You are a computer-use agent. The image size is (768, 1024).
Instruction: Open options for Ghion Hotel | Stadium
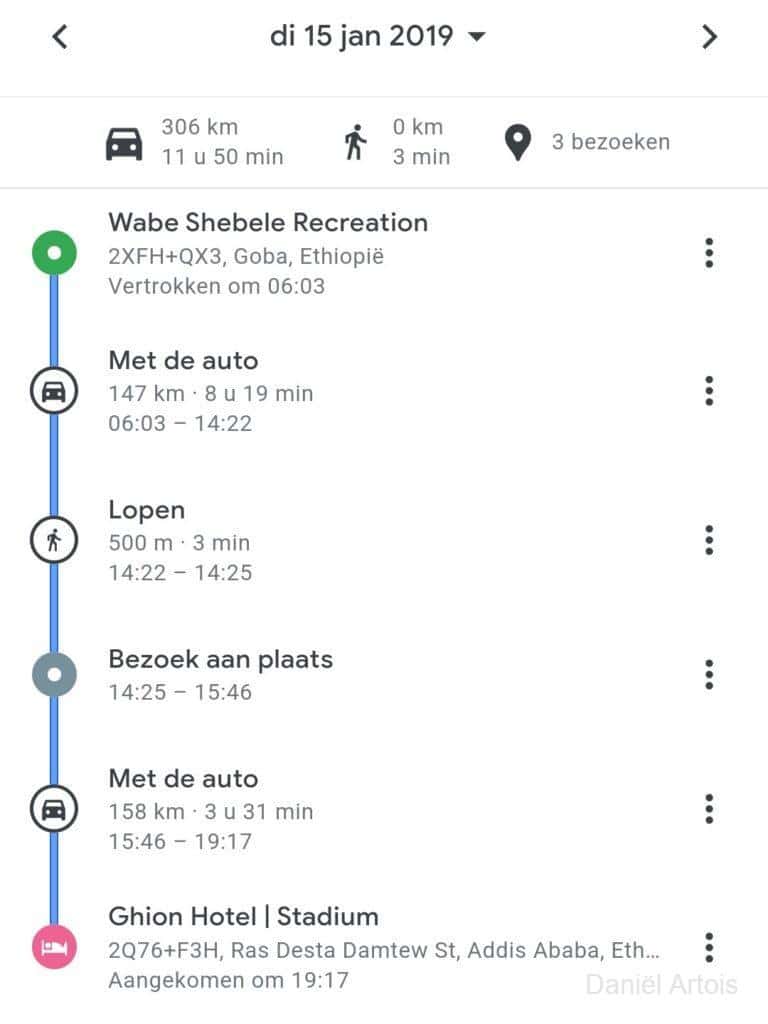click(709, 947)
